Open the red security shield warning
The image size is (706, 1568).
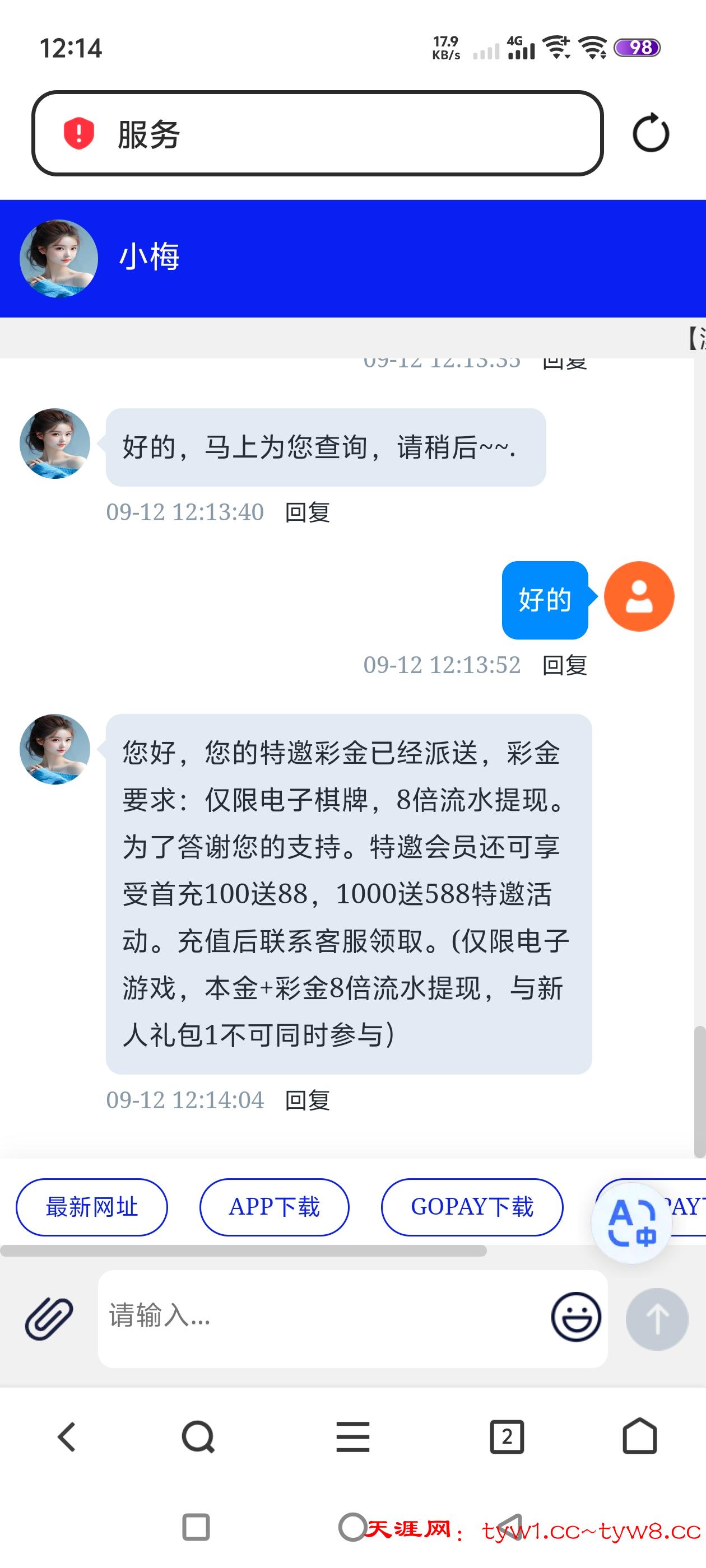click(x=78, y=133)
